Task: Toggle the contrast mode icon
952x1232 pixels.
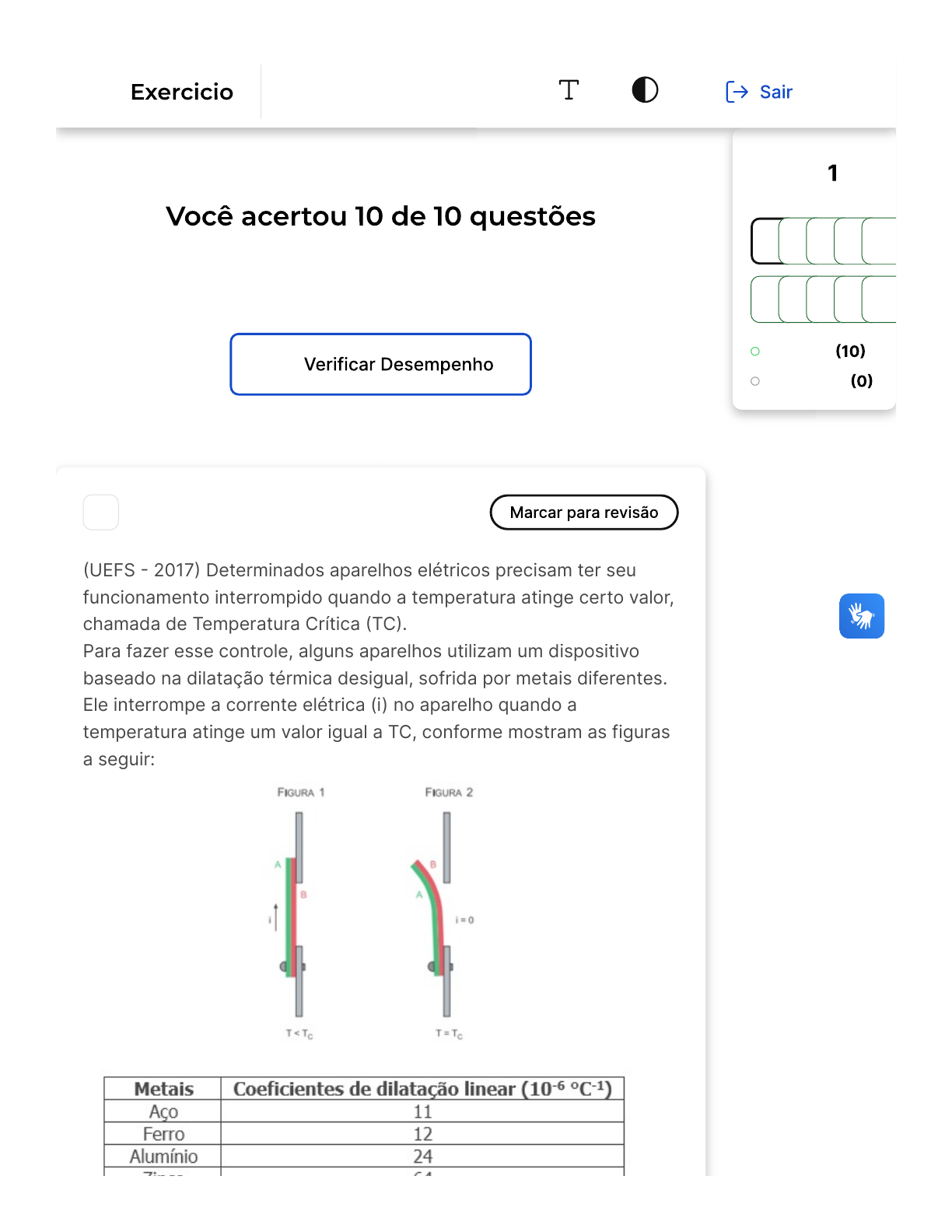Action: click(645, 90)
